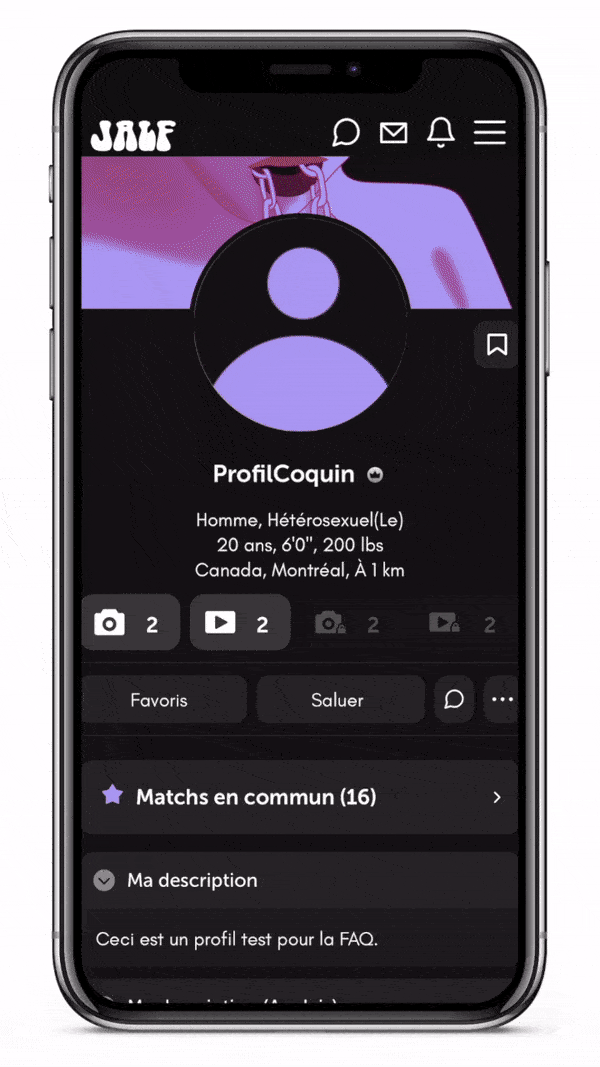Open the hamburger menu
Viewport: 600px width, 1067px height.
490,132
